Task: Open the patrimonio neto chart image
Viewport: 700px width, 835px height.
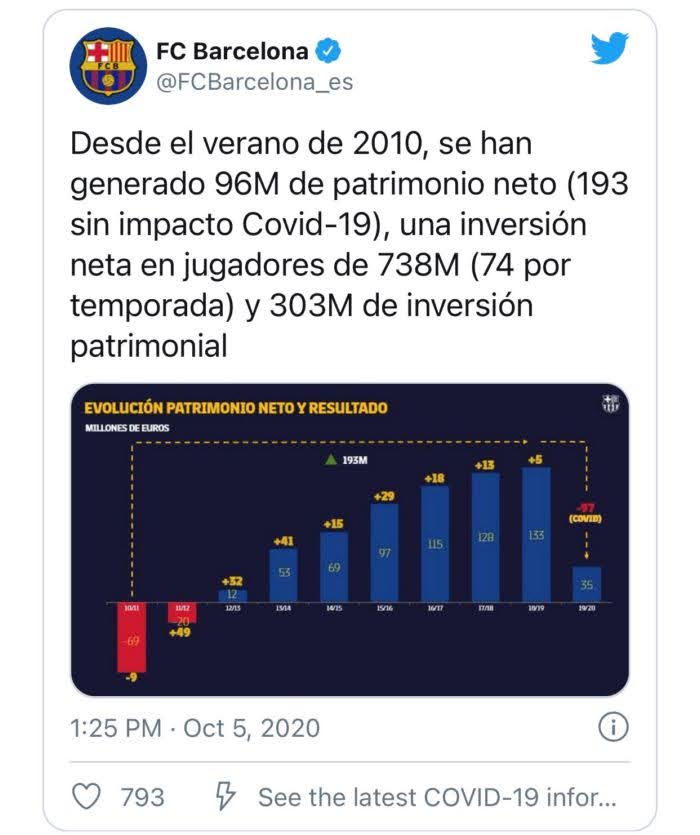Action: pyautogui.click(x=349, y=540)
